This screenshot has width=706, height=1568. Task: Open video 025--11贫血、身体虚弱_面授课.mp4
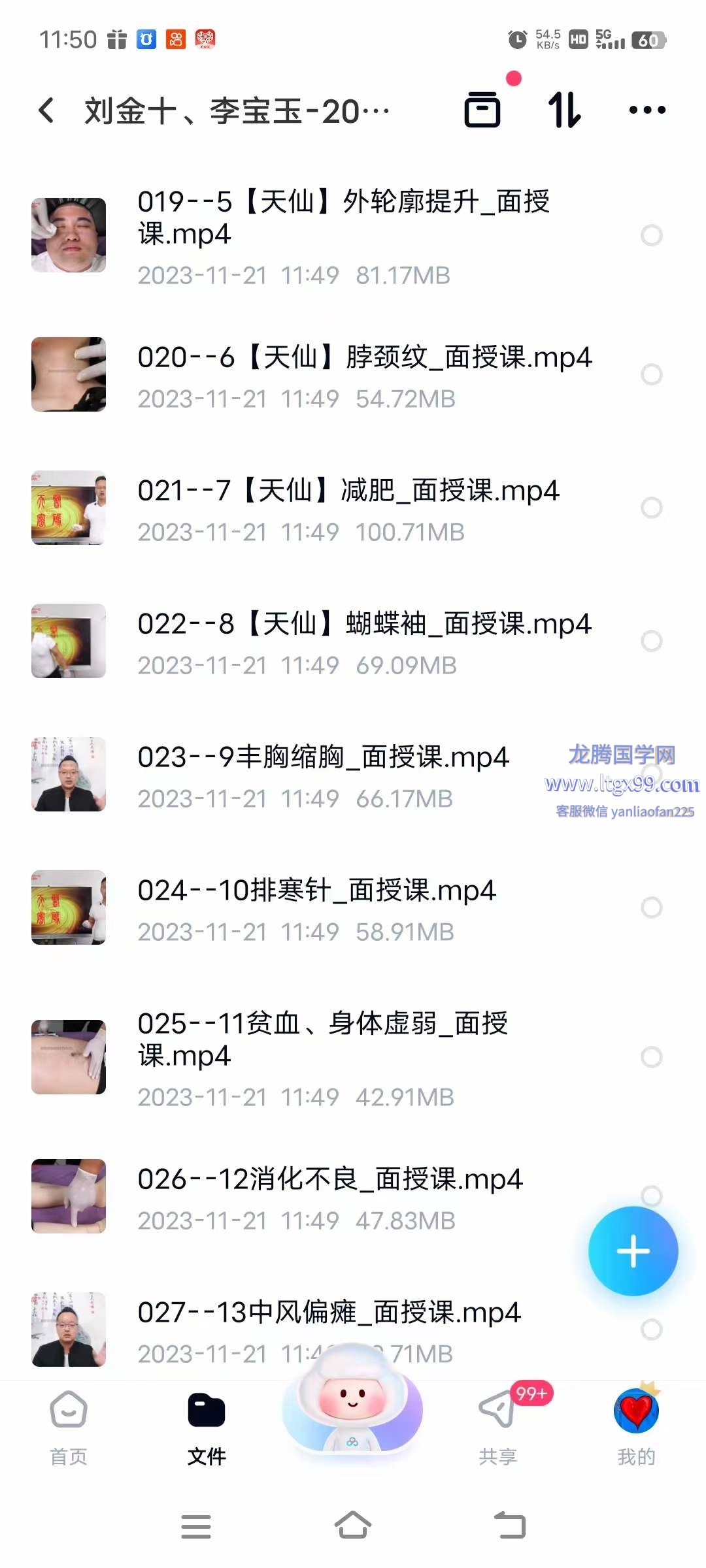pyautogui.click(x=323, y=1039)
